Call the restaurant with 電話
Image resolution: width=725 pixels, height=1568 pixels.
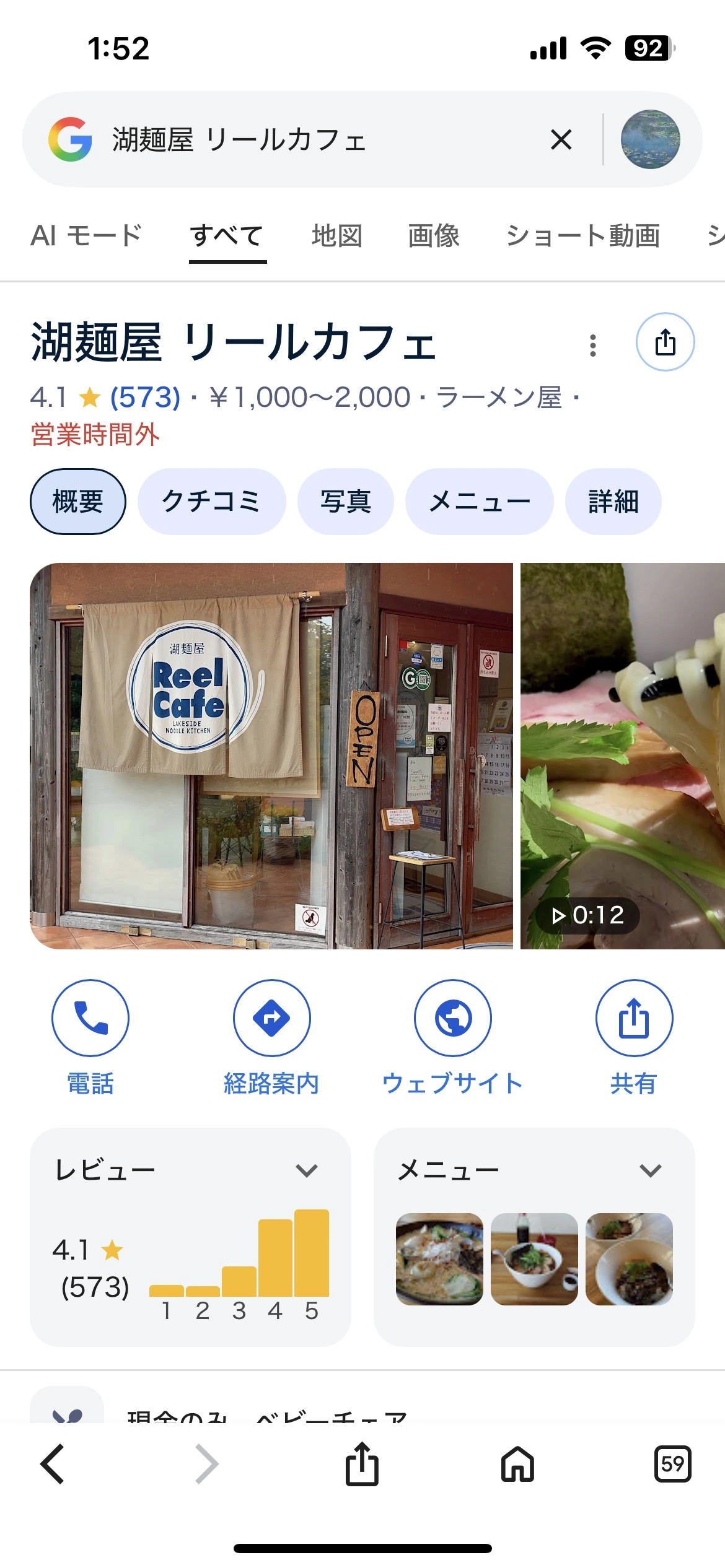[x=90, y=1018]
